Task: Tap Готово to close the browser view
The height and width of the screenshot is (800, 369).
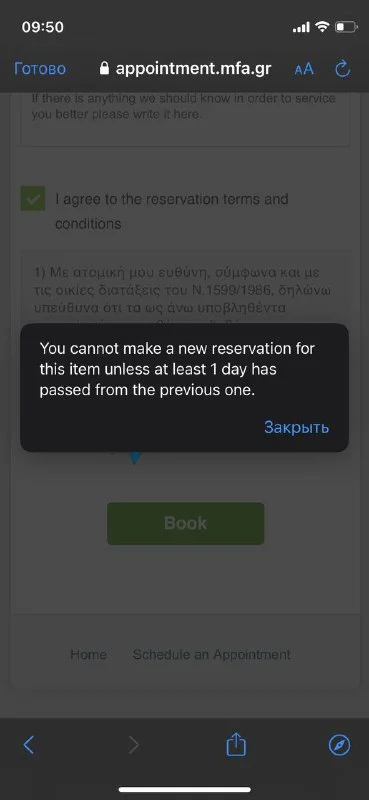Action: pos(40,68)
